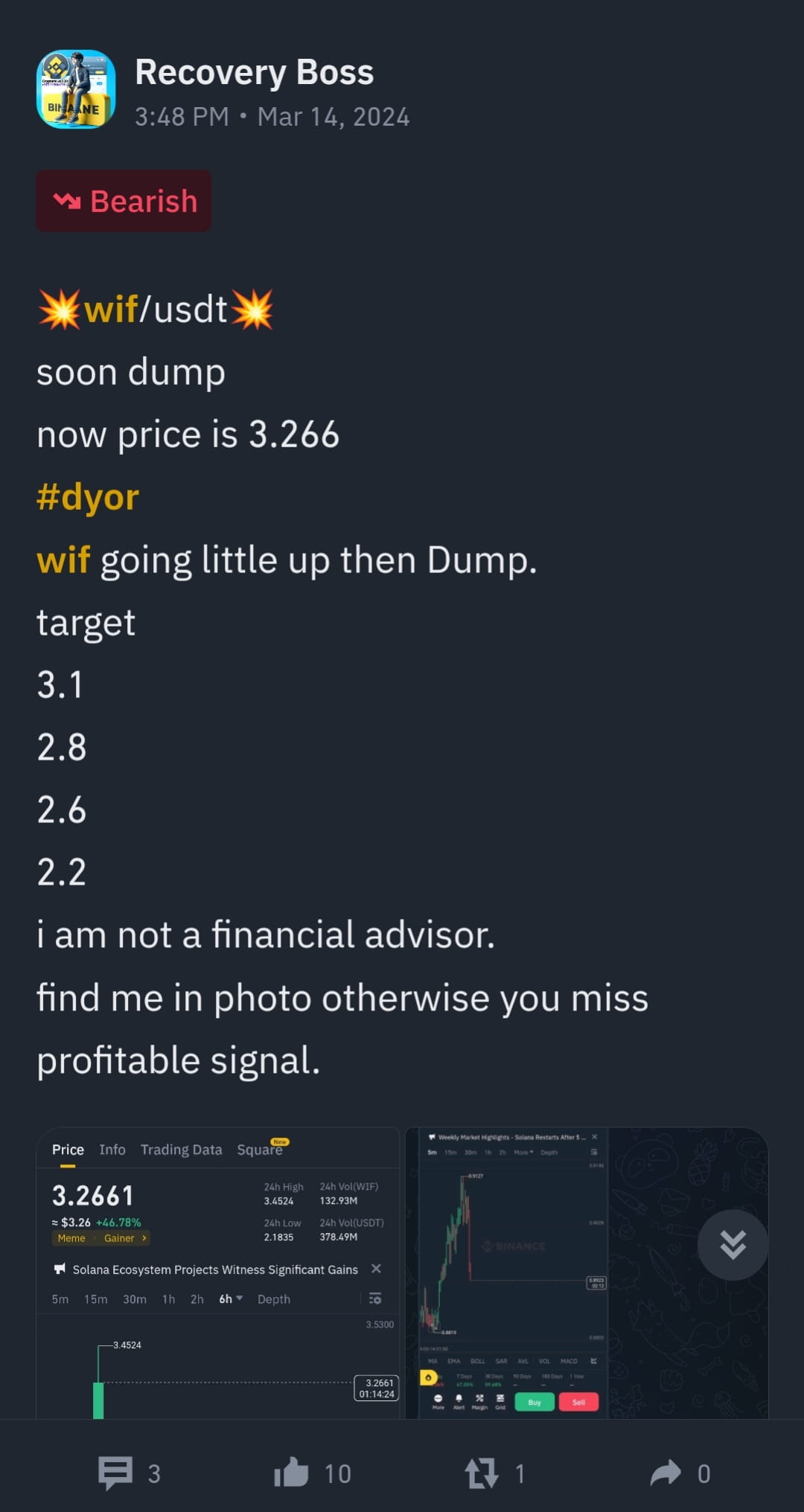Viewport: 804px width, 1512px height.
Task: Click the comment icon on the post
Action: point(115,1472)
